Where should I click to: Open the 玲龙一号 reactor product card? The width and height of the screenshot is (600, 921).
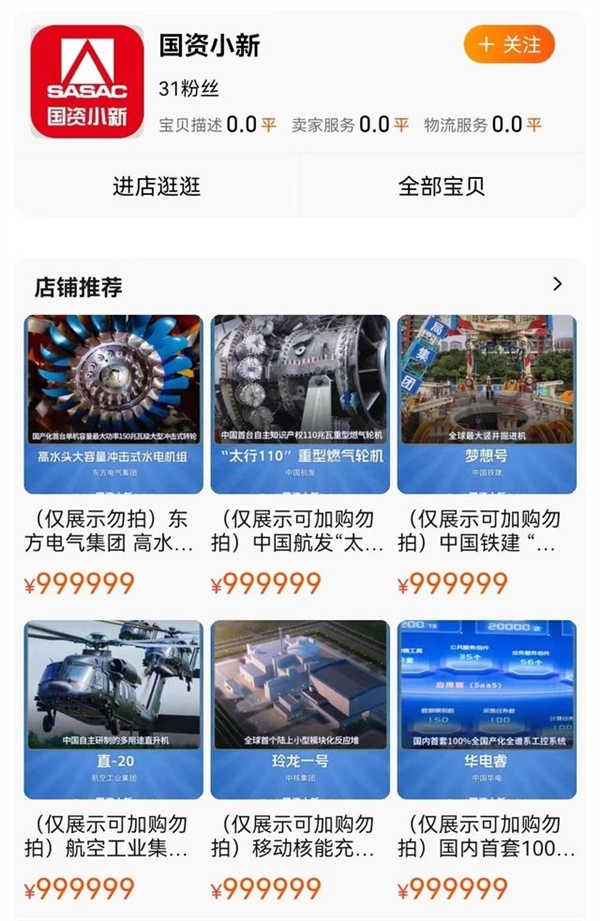(x=300, y=709)
